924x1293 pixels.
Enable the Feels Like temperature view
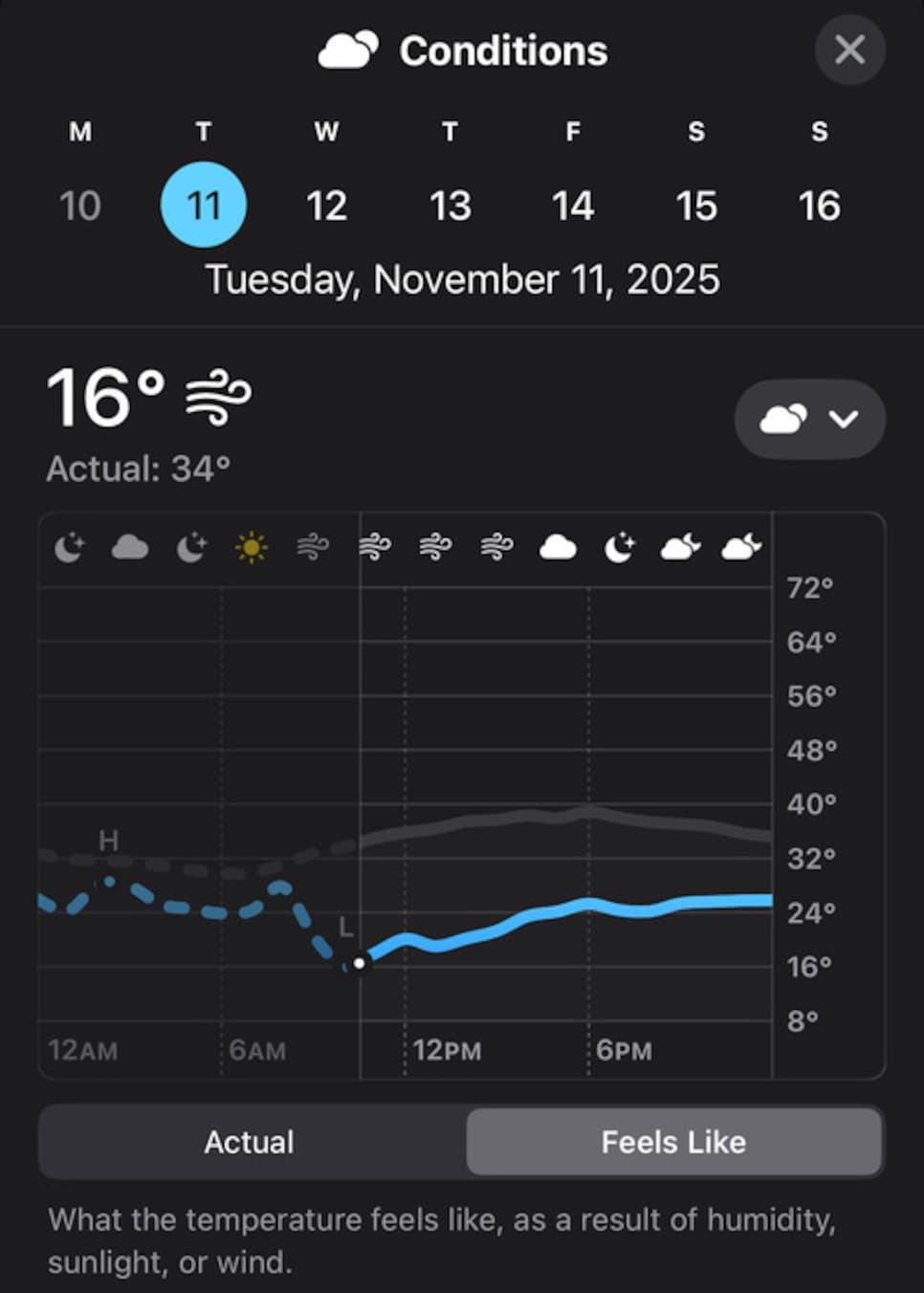coord(673,1141)
